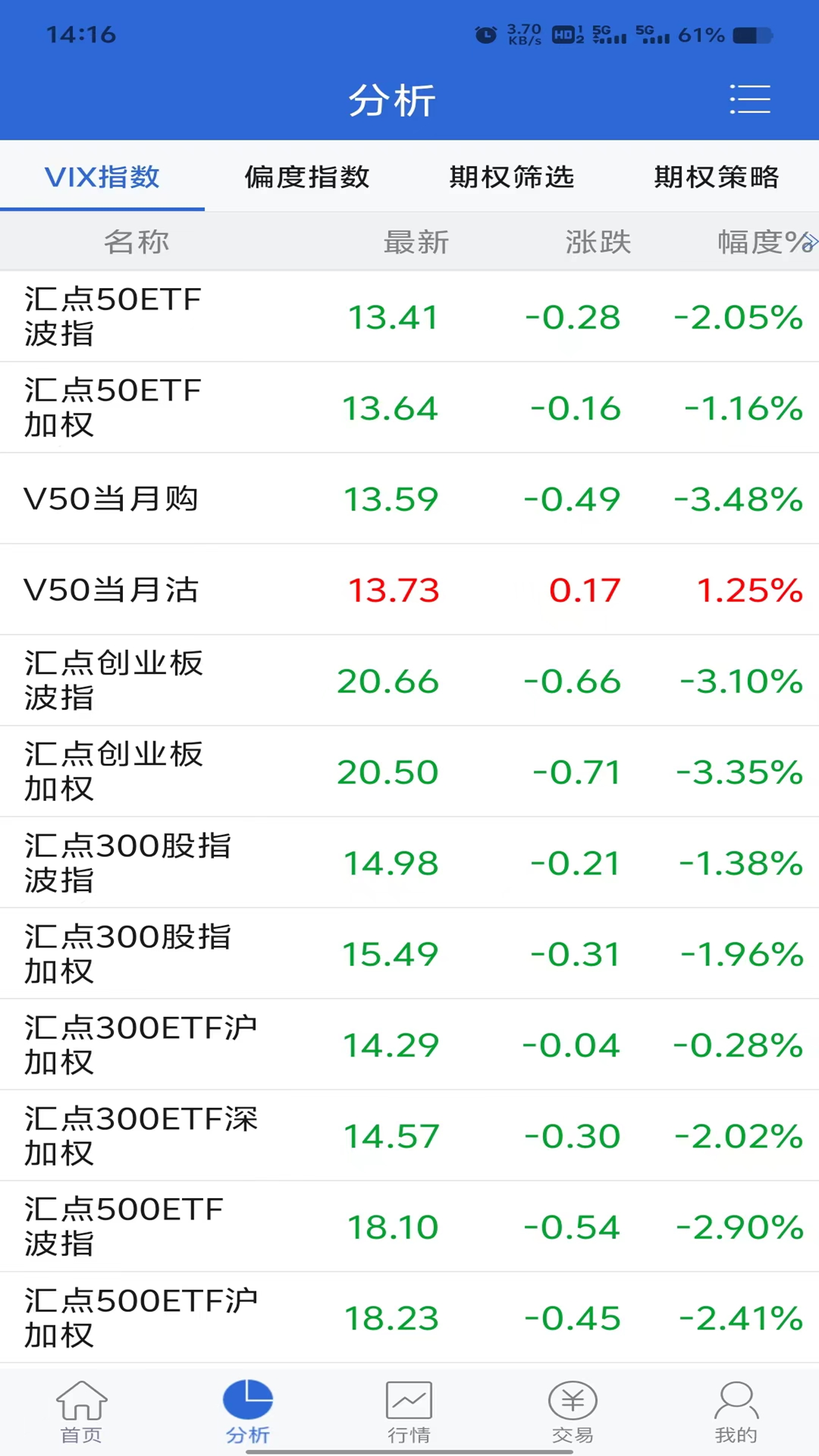View details for V50当月沽
The width and height of the screenshot is (819, 1456).
tap(409, 590)
